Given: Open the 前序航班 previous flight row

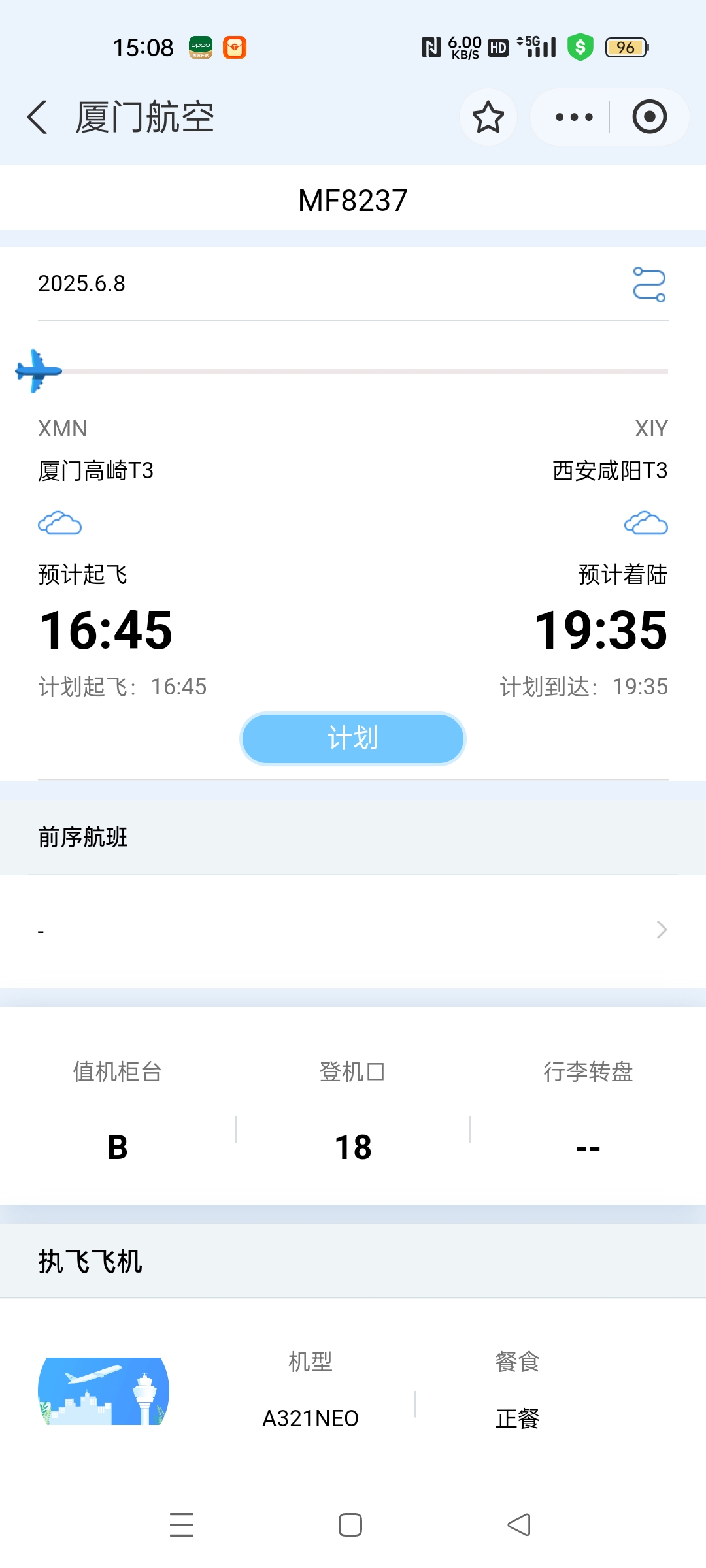Looking at the screenshot, I should click(353, 930).
